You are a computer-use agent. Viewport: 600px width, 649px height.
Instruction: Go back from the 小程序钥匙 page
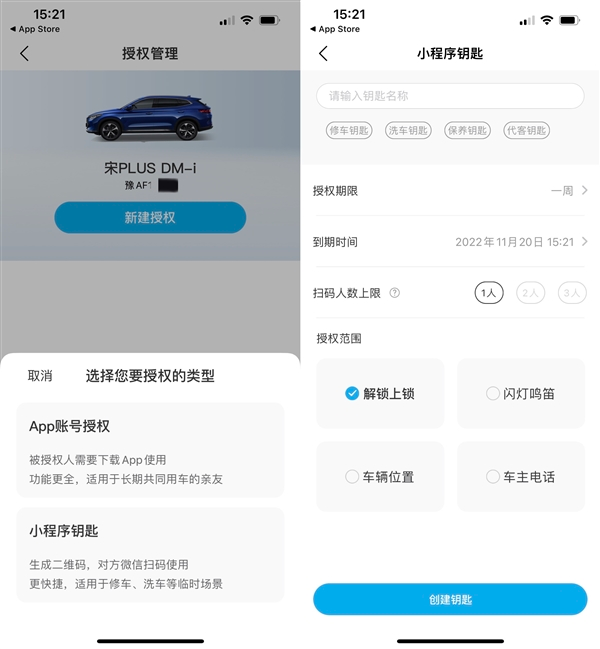323,54
